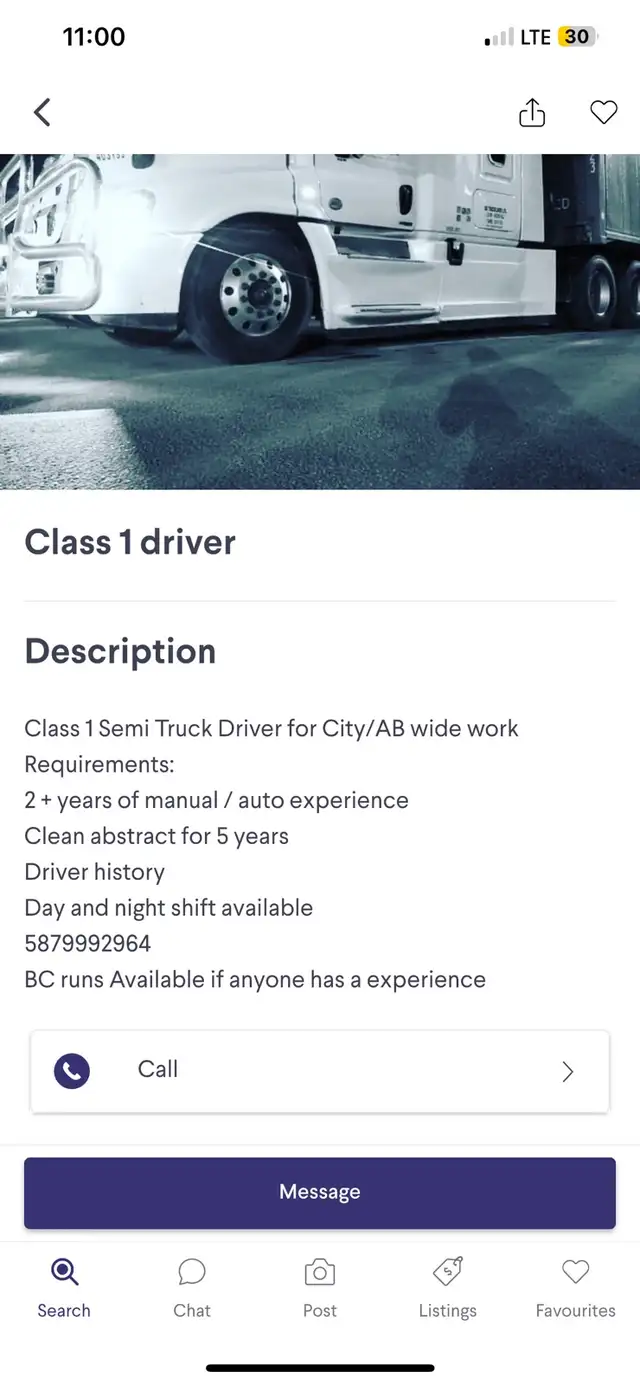Select the Post tab to create an ad
Image resolution: width=640 pixels, height=1384 pixels.
[x=320, y=1288]
